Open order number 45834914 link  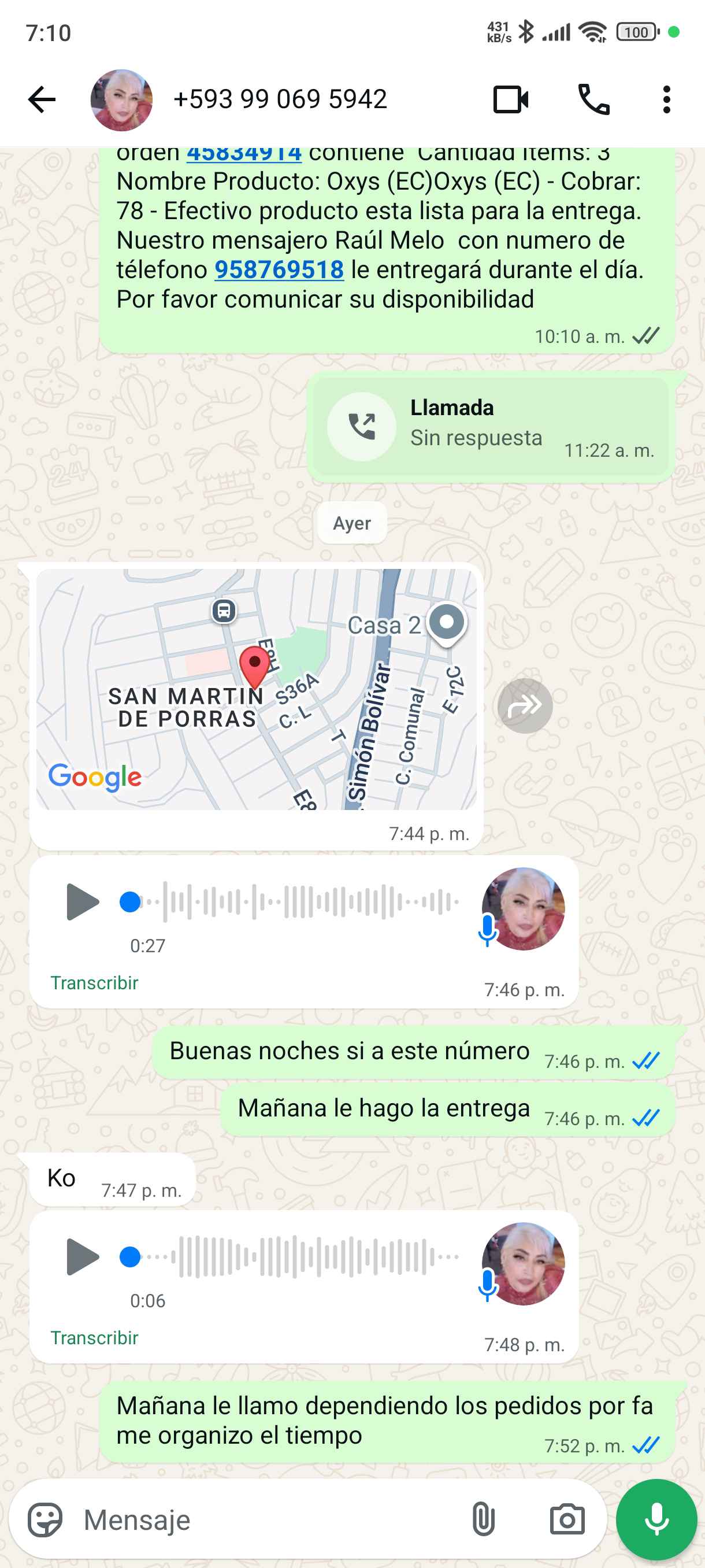[244, 153]
